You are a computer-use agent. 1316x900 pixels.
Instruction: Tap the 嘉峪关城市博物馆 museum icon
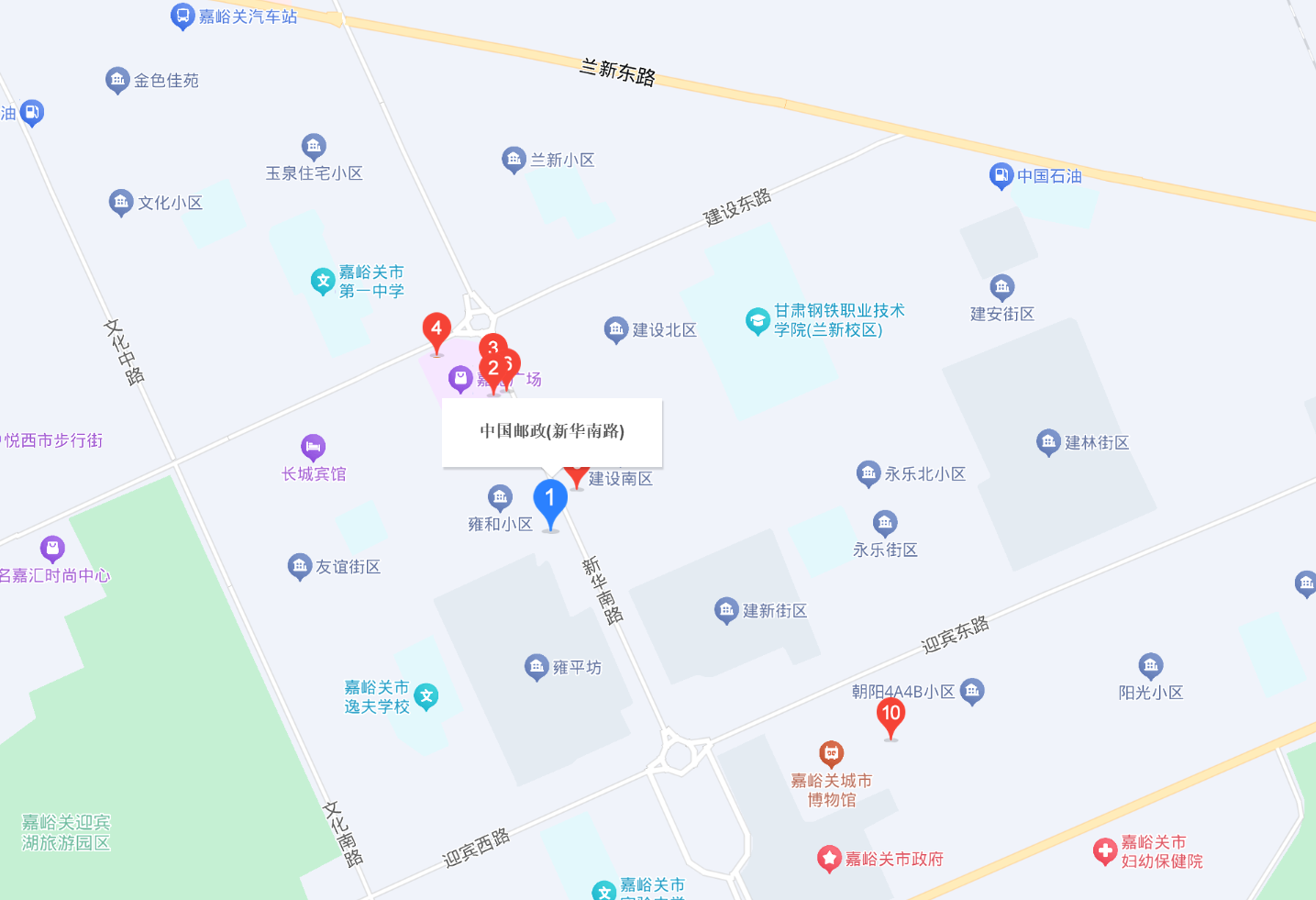click(x=831, y=753)
